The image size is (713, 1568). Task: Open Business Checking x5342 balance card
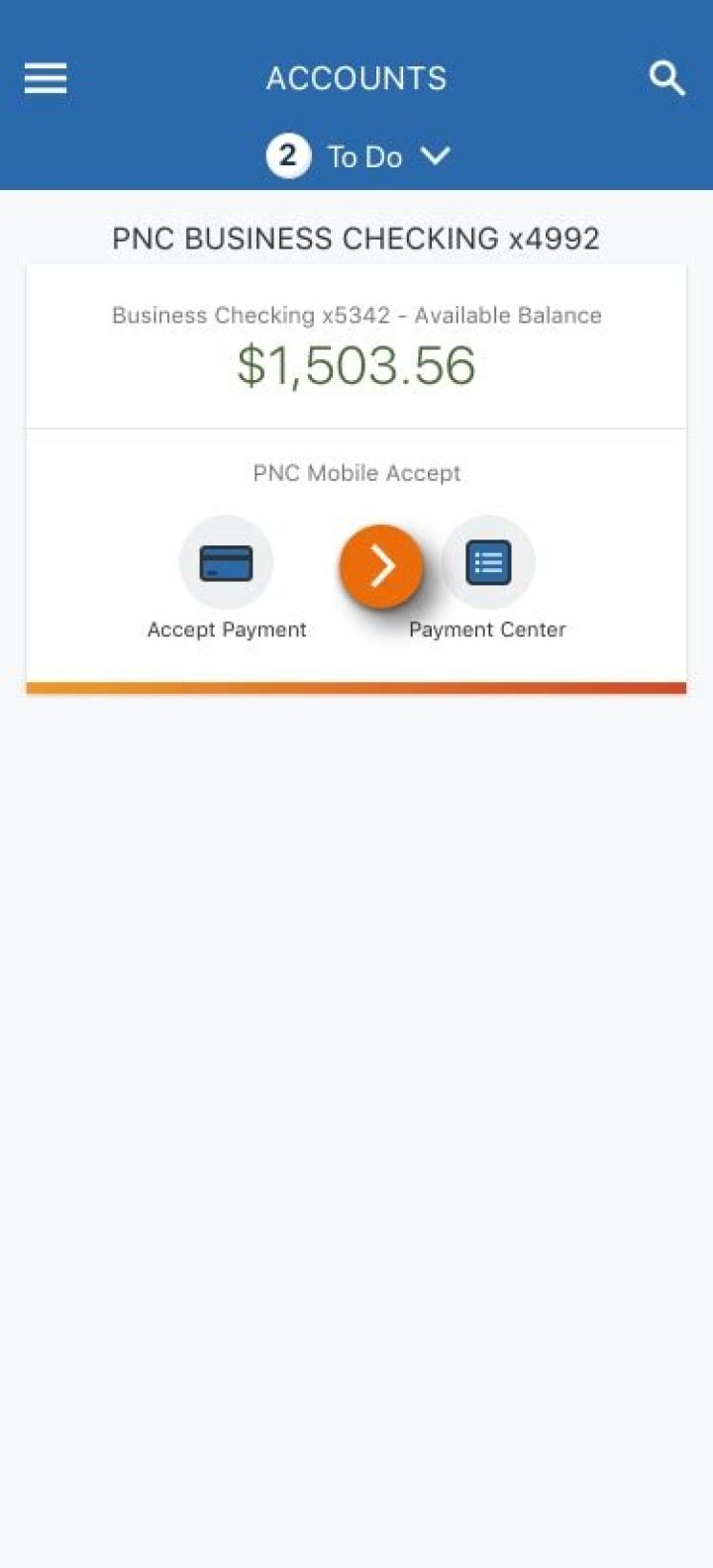[x=356, y=346]
